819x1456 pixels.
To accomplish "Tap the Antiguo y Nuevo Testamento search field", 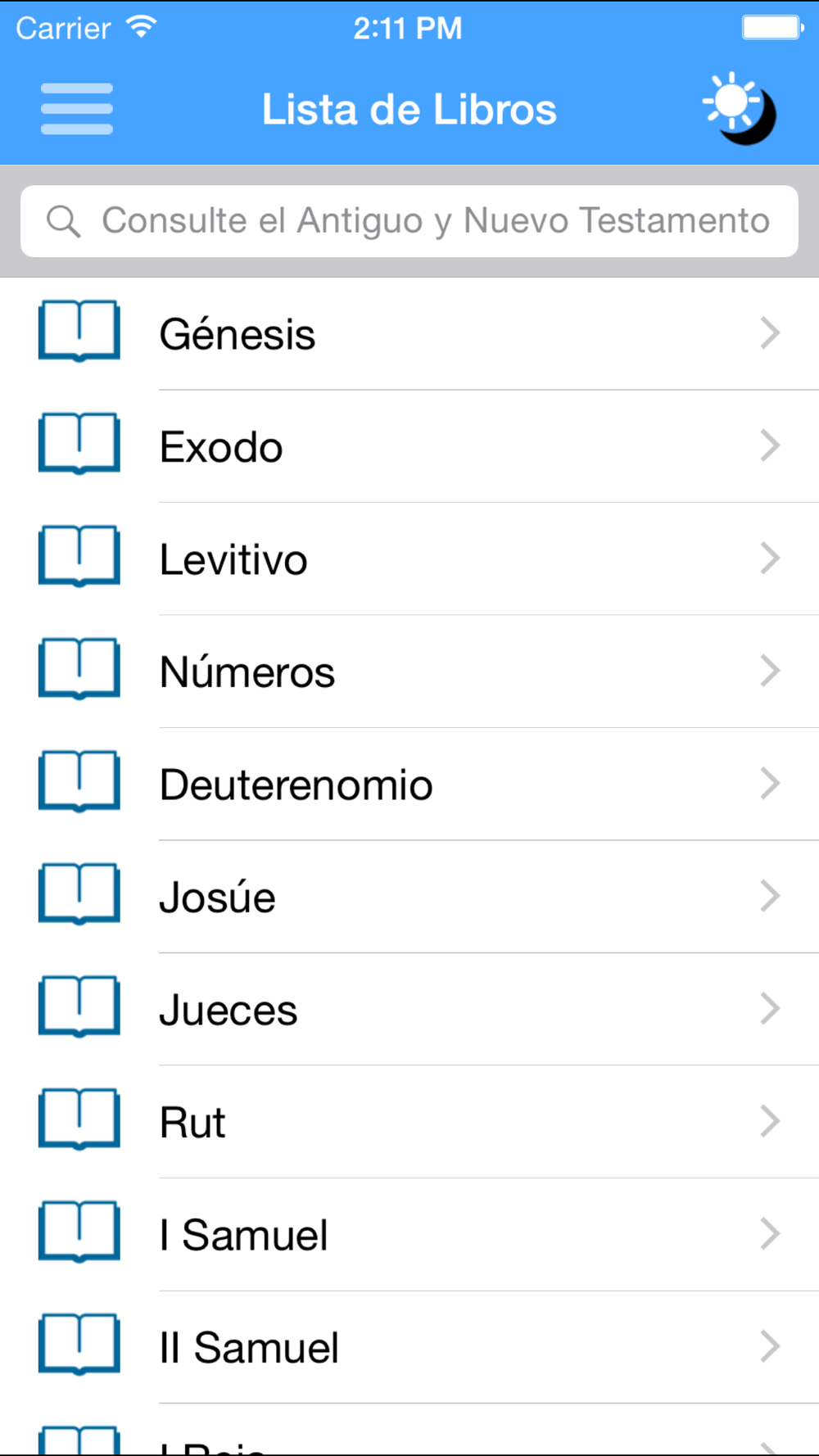I will pos(409,221).
